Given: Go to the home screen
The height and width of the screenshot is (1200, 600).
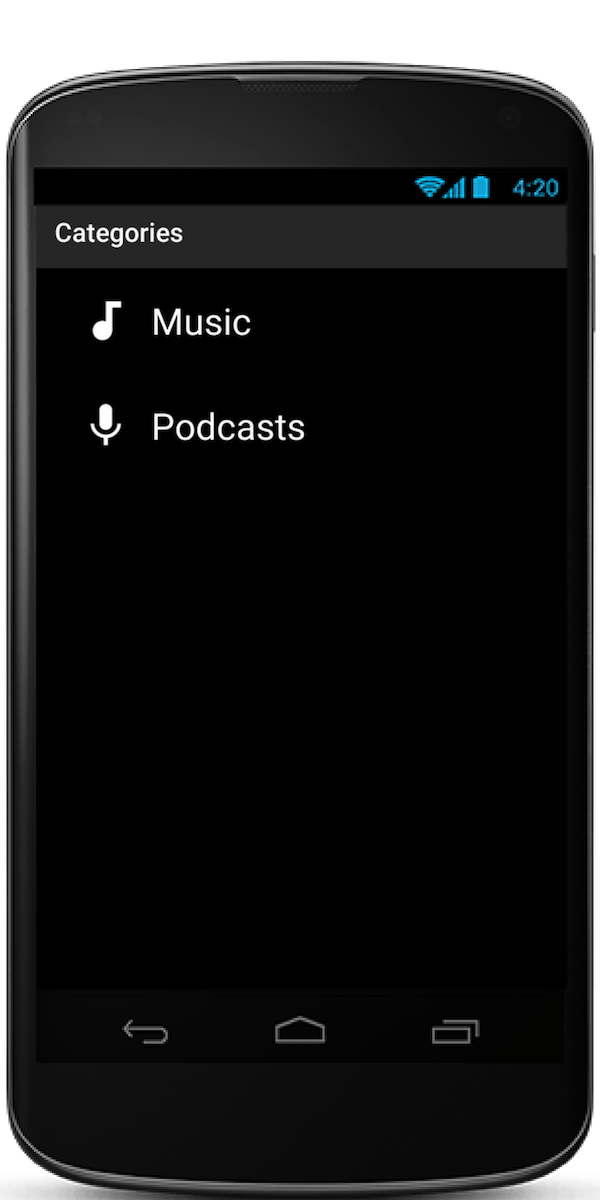Looking at the screenshot, I should [x=300, y=1031].
